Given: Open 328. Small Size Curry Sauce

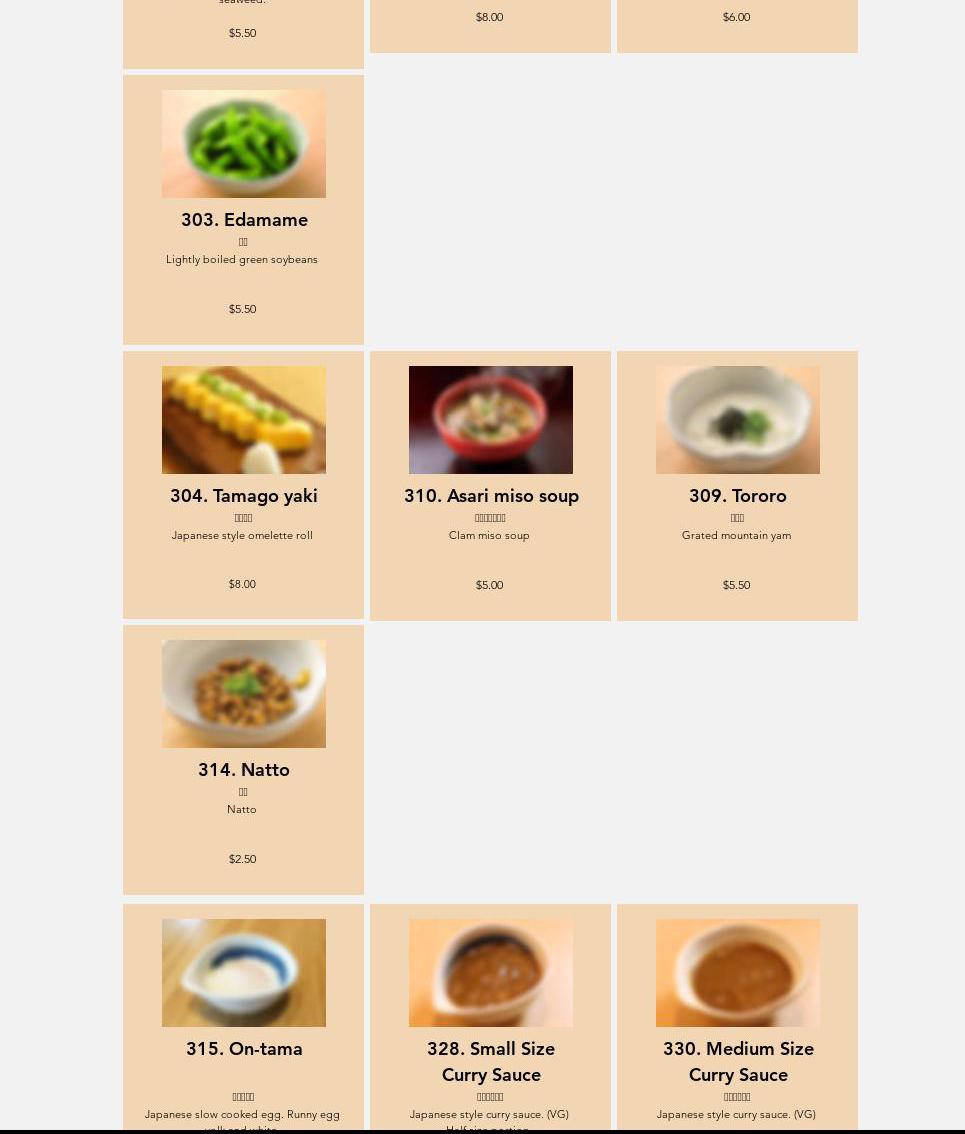Looking at the screenshot, I should pyautogui.click(x=490, y=1061).
